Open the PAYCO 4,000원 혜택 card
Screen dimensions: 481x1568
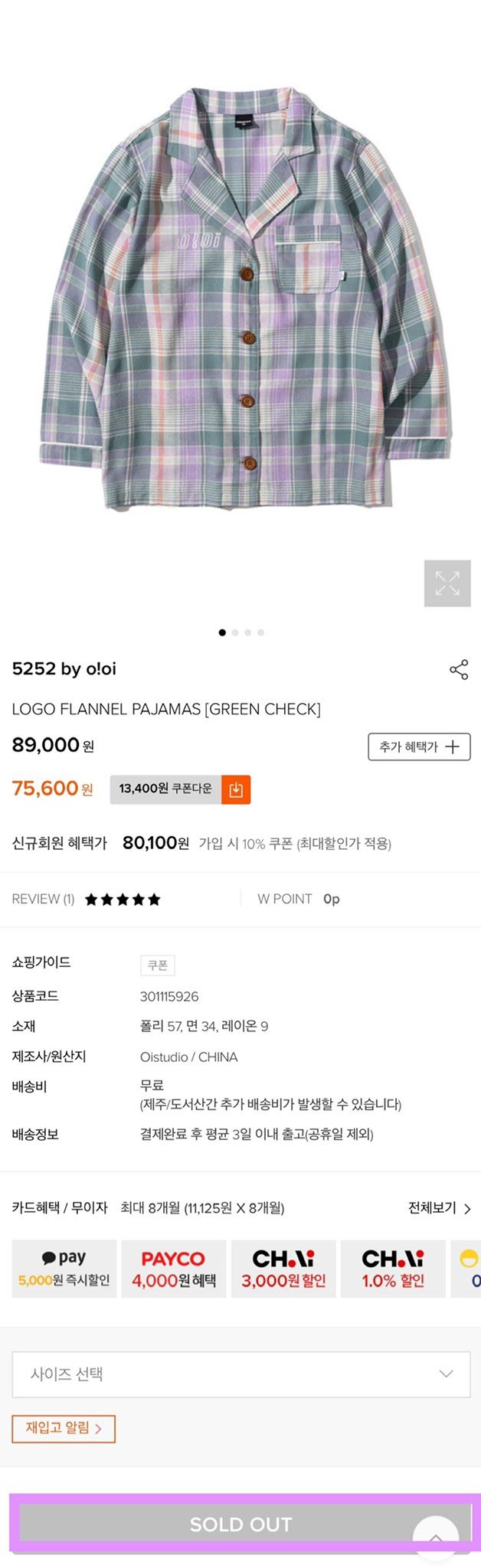click(x=174, y=1269)
